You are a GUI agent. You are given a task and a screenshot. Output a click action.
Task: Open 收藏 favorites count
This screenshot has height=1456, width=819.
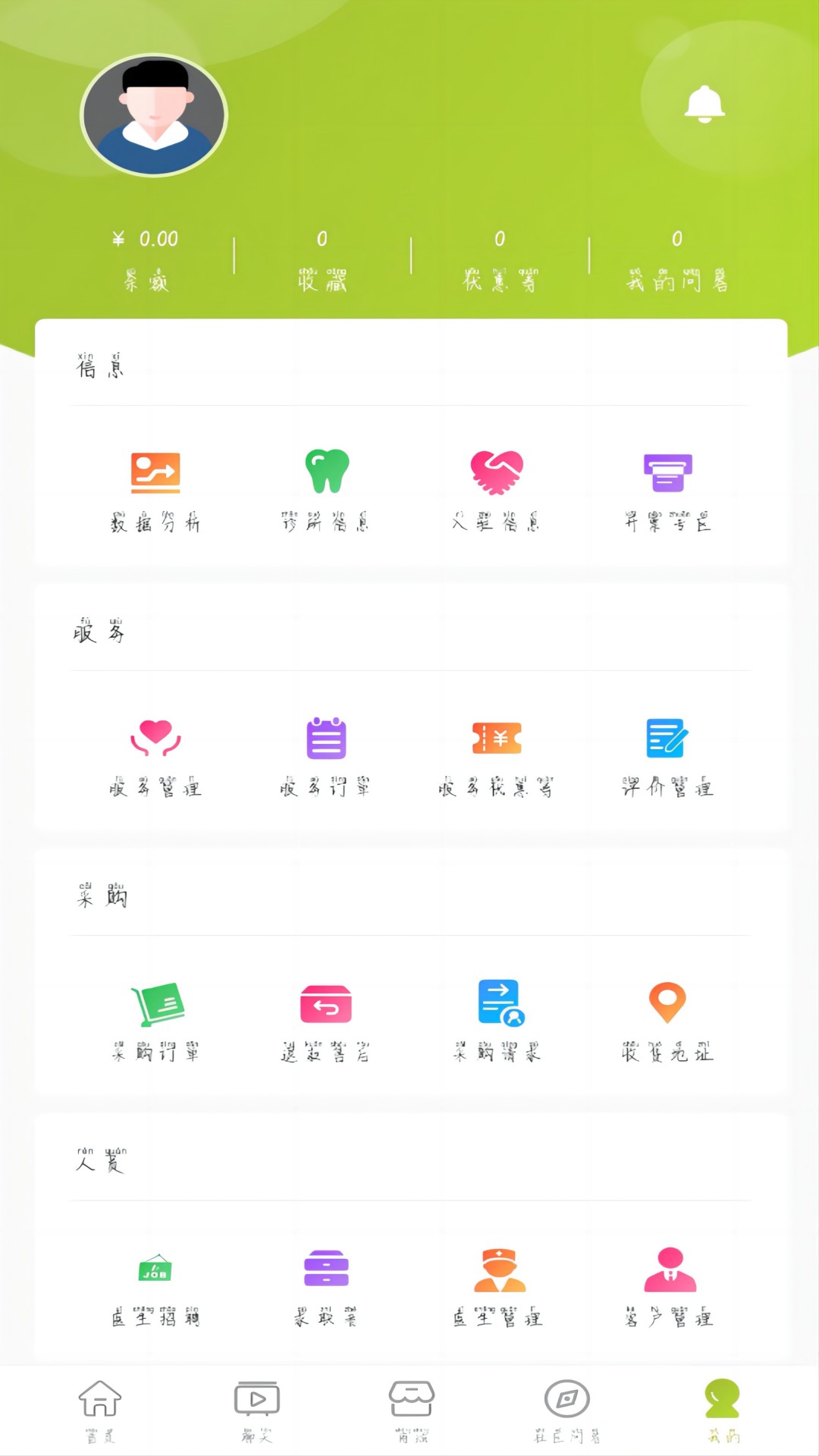tap(322, 260)
